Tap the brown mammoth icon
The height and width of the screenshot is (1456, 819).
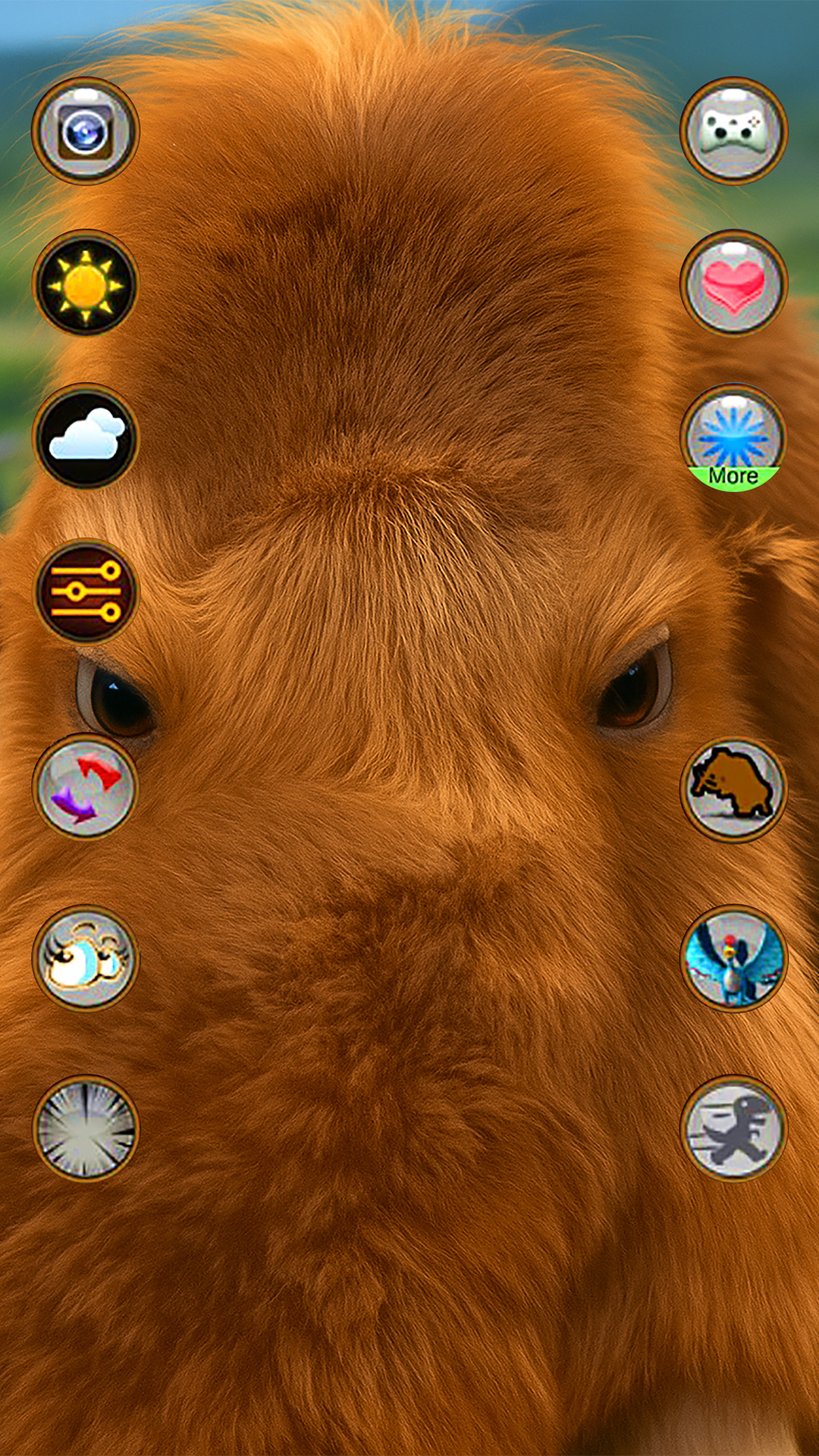(733, 789)
